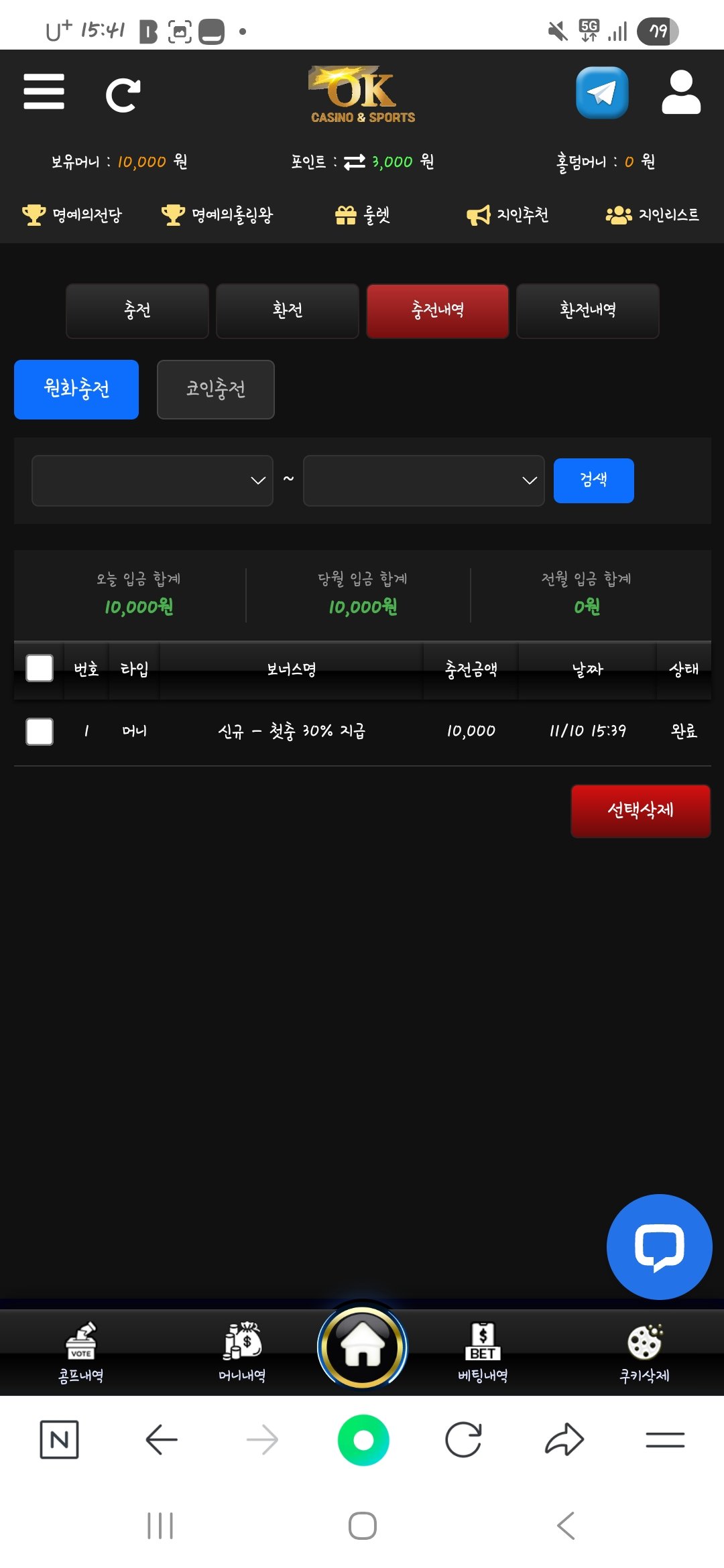Switch to the 환전내역 tab
Image resolution: width=724 pixels, height=1568 pixels.
pos(588,311)
